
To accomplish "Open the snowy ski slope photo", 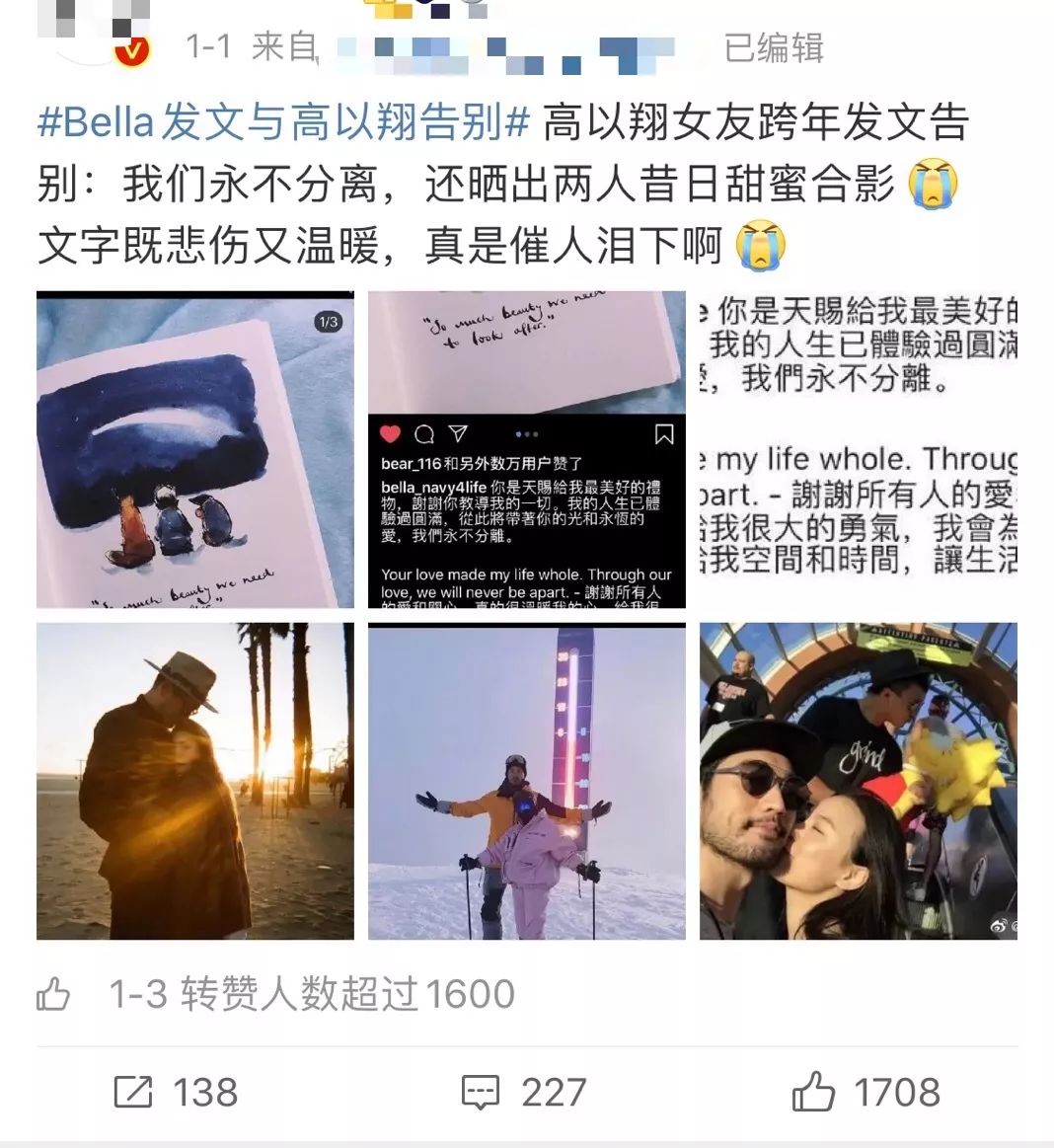I will 526,781.
